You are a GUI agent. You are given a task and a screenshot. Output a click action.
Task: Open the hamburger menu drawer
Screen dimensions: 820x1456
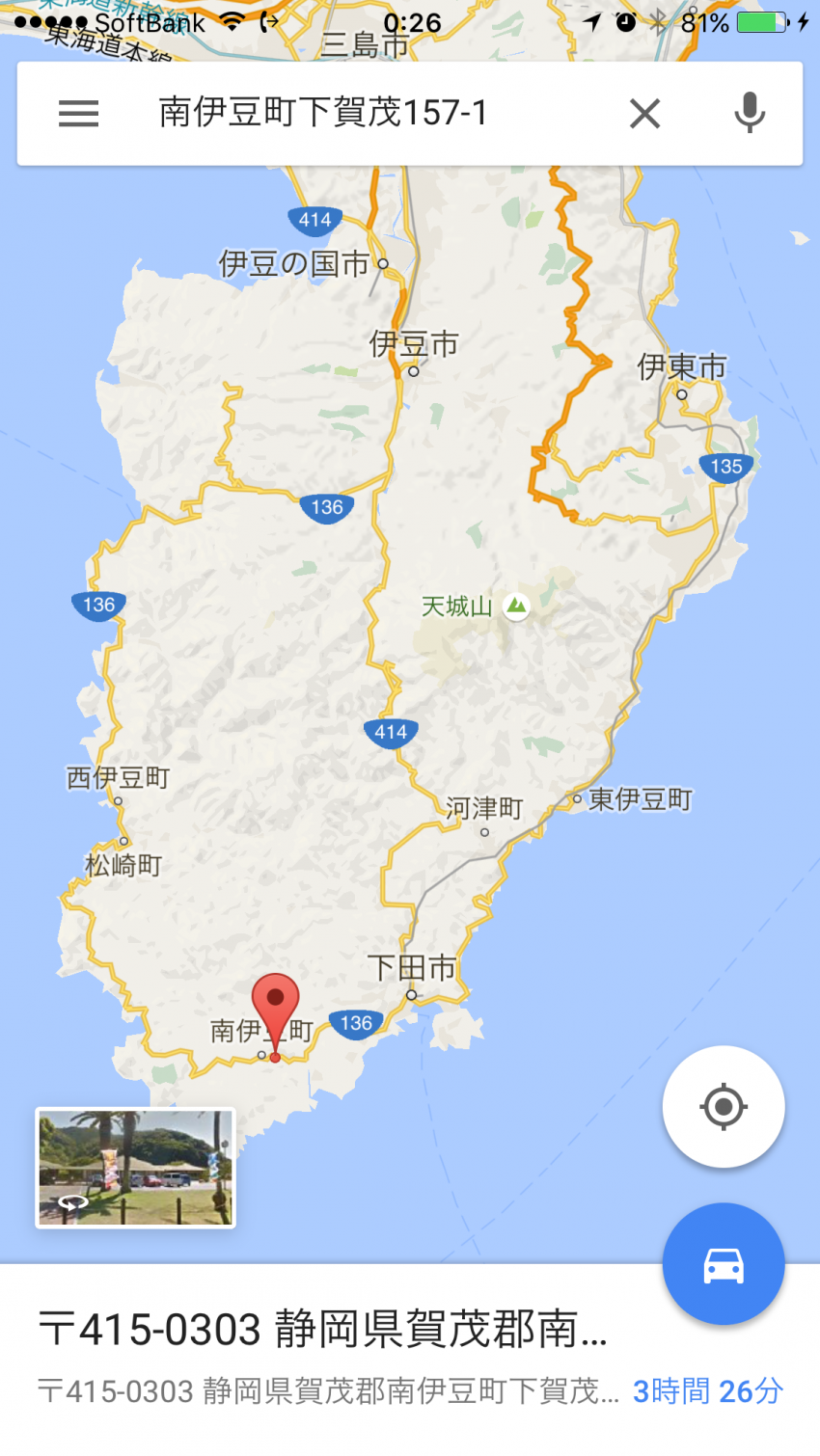click(x=78, y=114)
